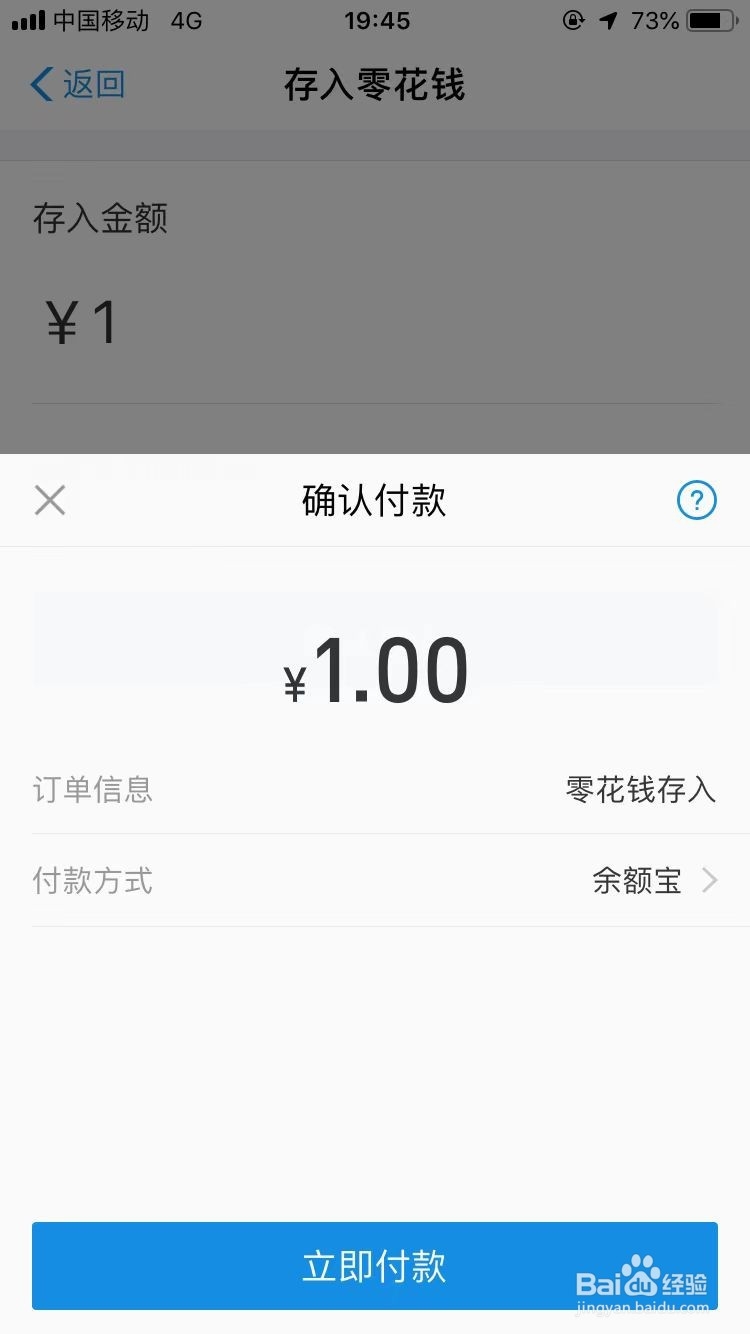Close the 确认付款 payment sheet
The height and width of the screenshot is (1334, 750).
pyautogui.click(x=50, y=500)
